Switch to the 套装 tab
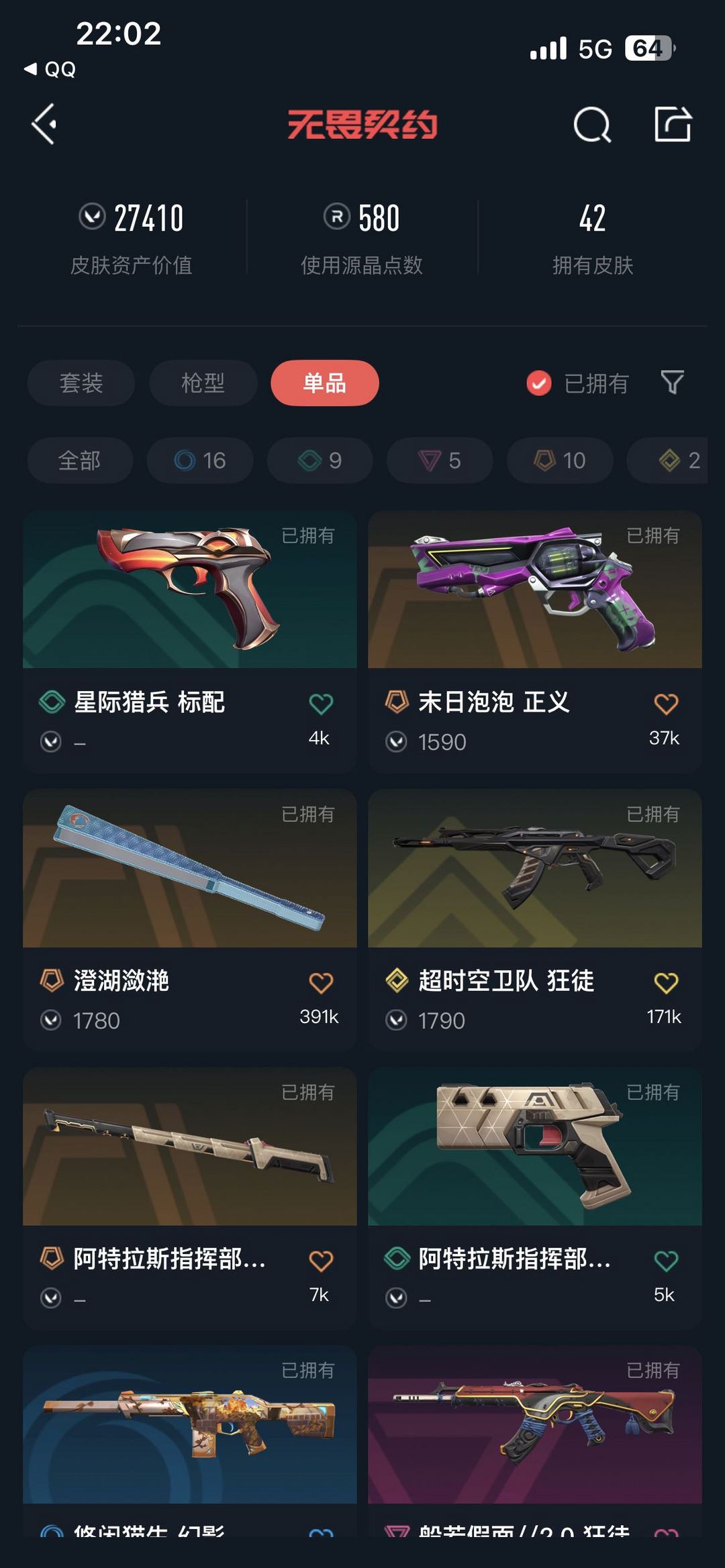725x1568 pixels. (81, 383)
